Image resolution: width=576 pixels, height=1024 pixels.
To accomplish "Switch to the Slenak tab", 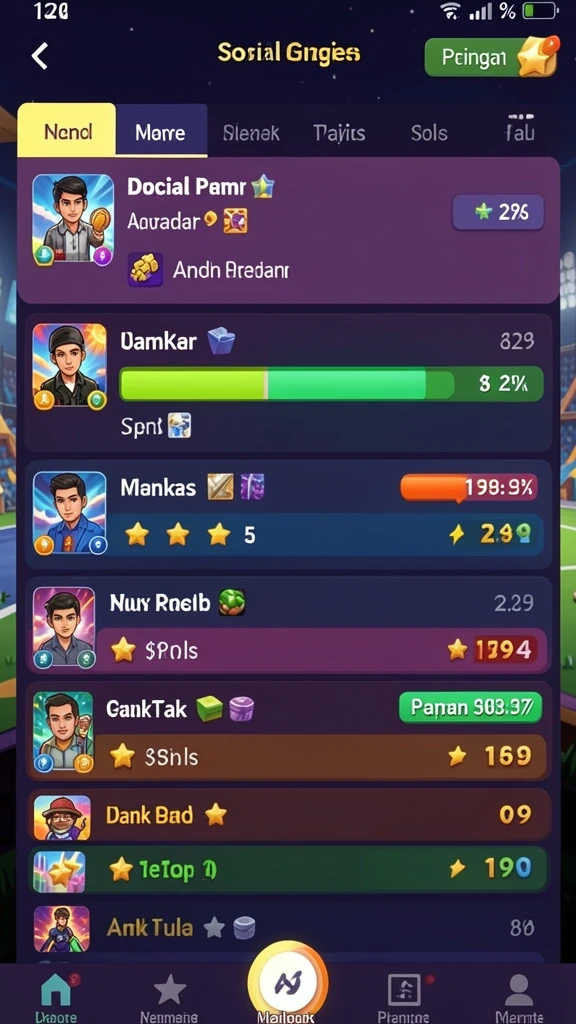I will click(251, 133).
